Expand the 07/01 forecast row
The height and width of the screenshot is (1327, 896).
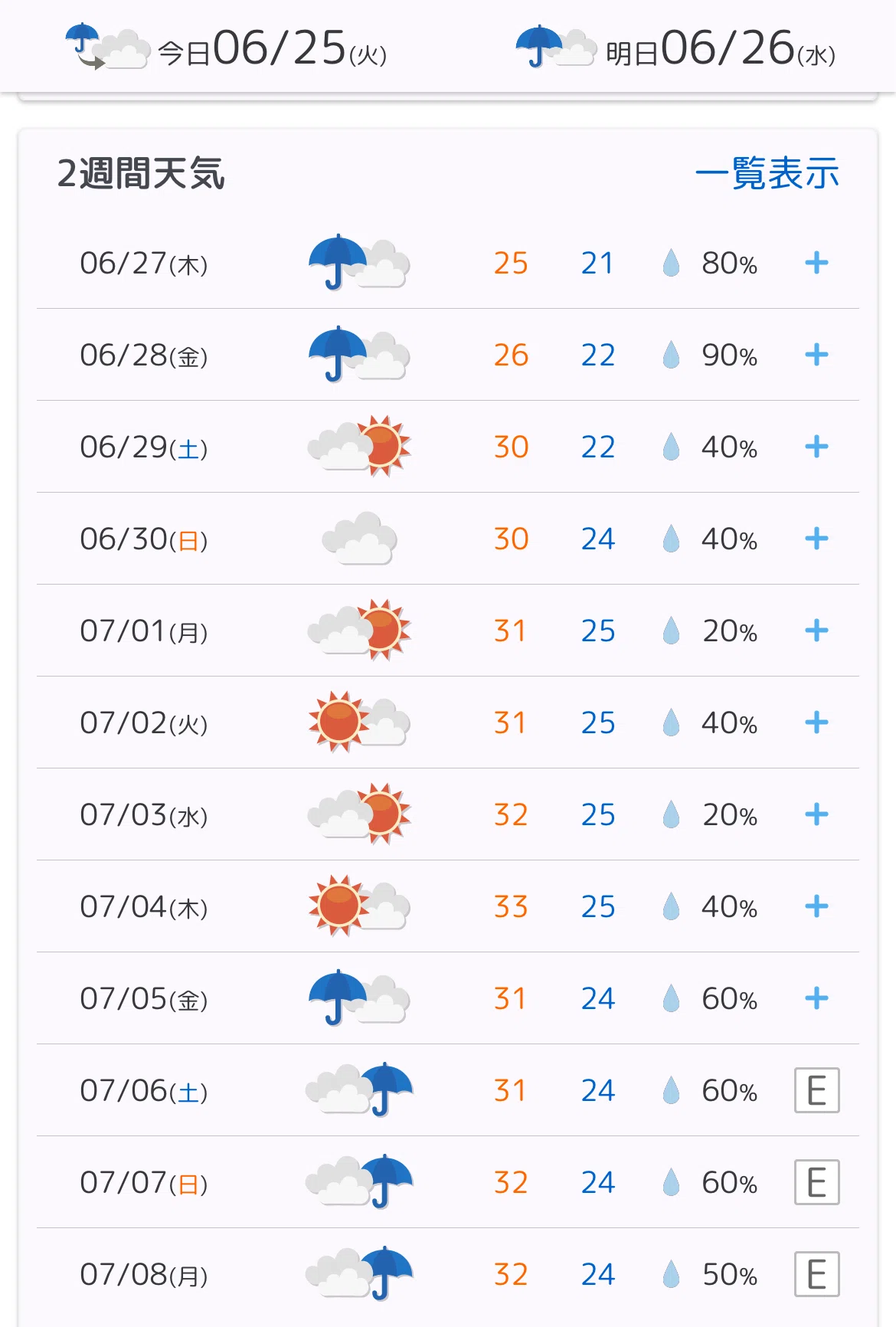[816, 631]
